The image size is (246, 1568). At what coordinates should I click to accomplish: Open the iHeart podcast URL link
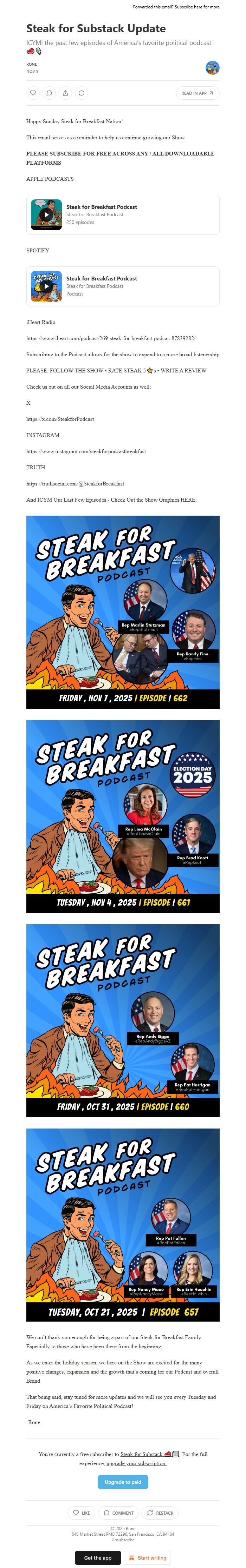pos(111,338)
